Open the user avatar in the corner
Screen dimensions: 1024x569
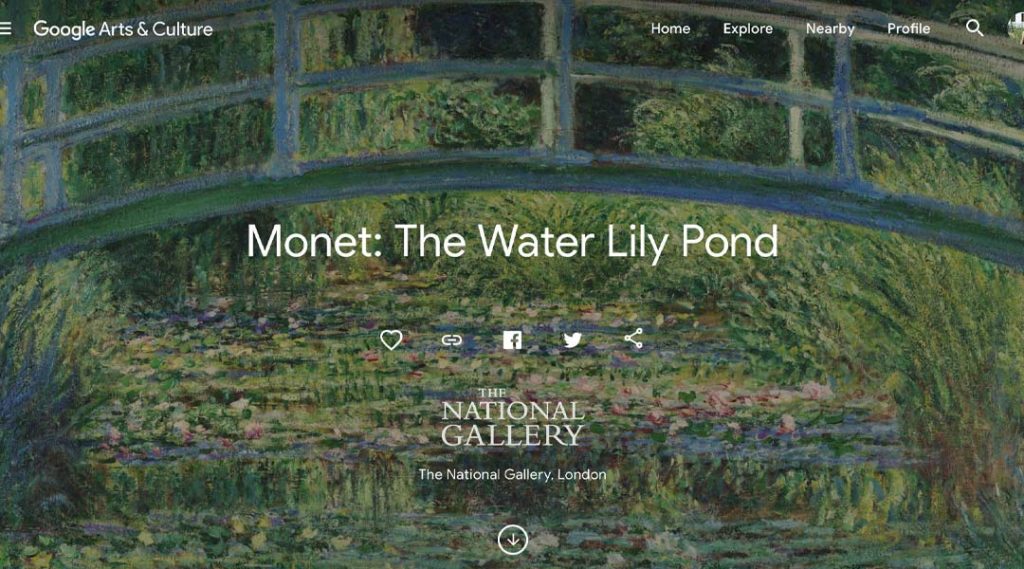coord(1015,28)
